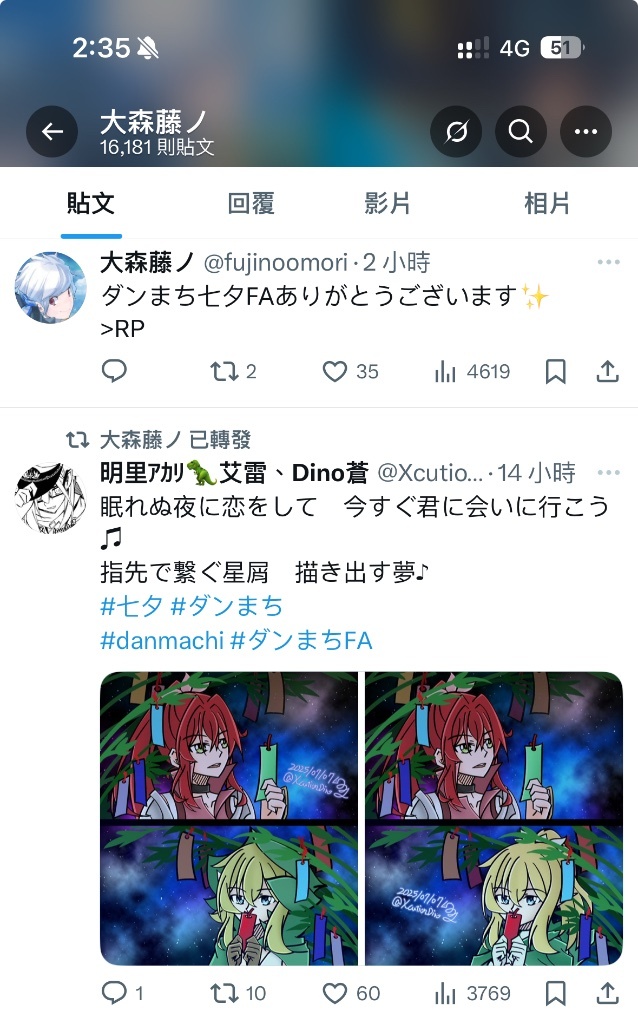Screen dimensions: 638x1024
Task: Open more options on 大森藤ノ's post
Action: tap(608, 262)
